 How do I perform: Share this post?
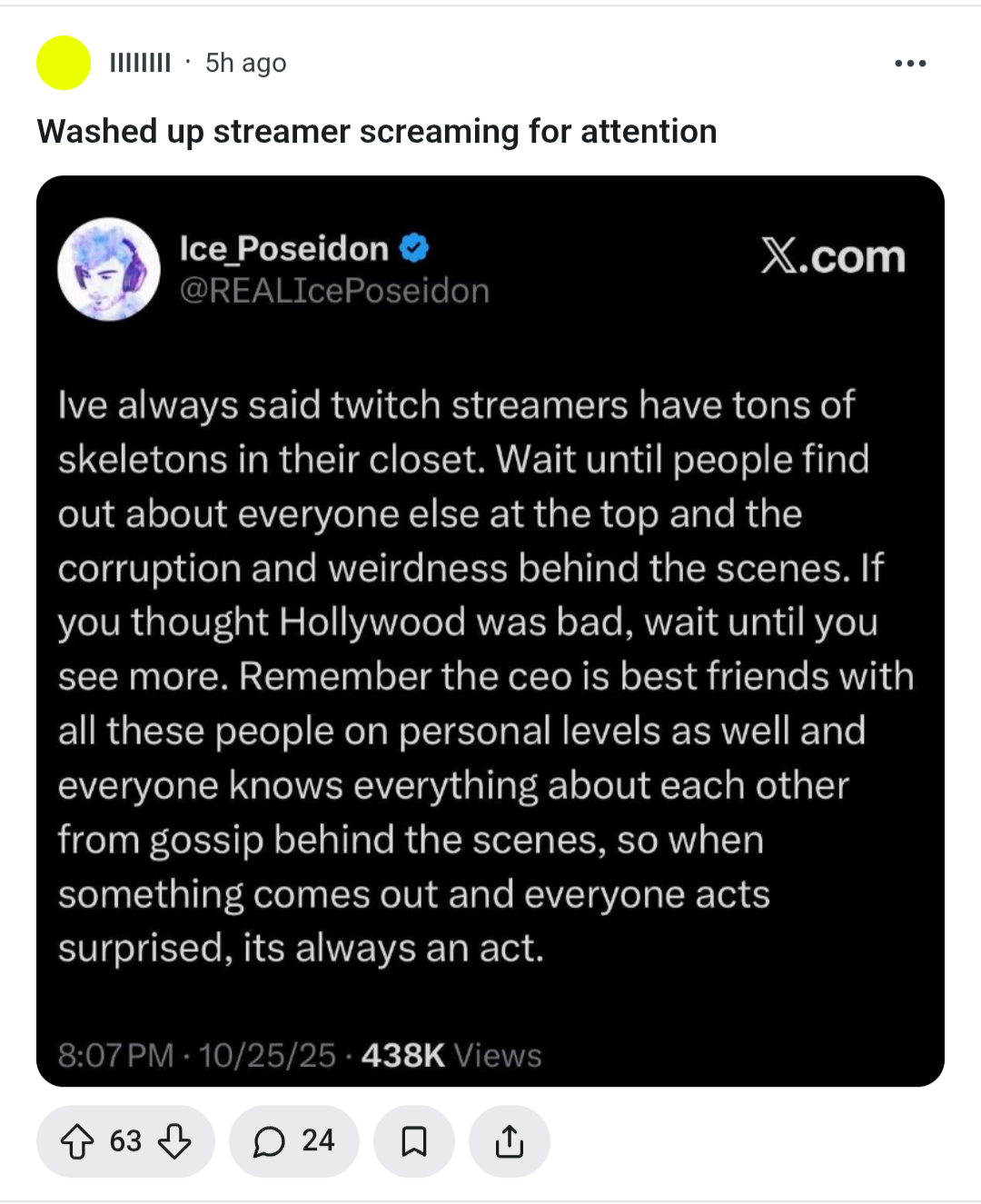510,1141
